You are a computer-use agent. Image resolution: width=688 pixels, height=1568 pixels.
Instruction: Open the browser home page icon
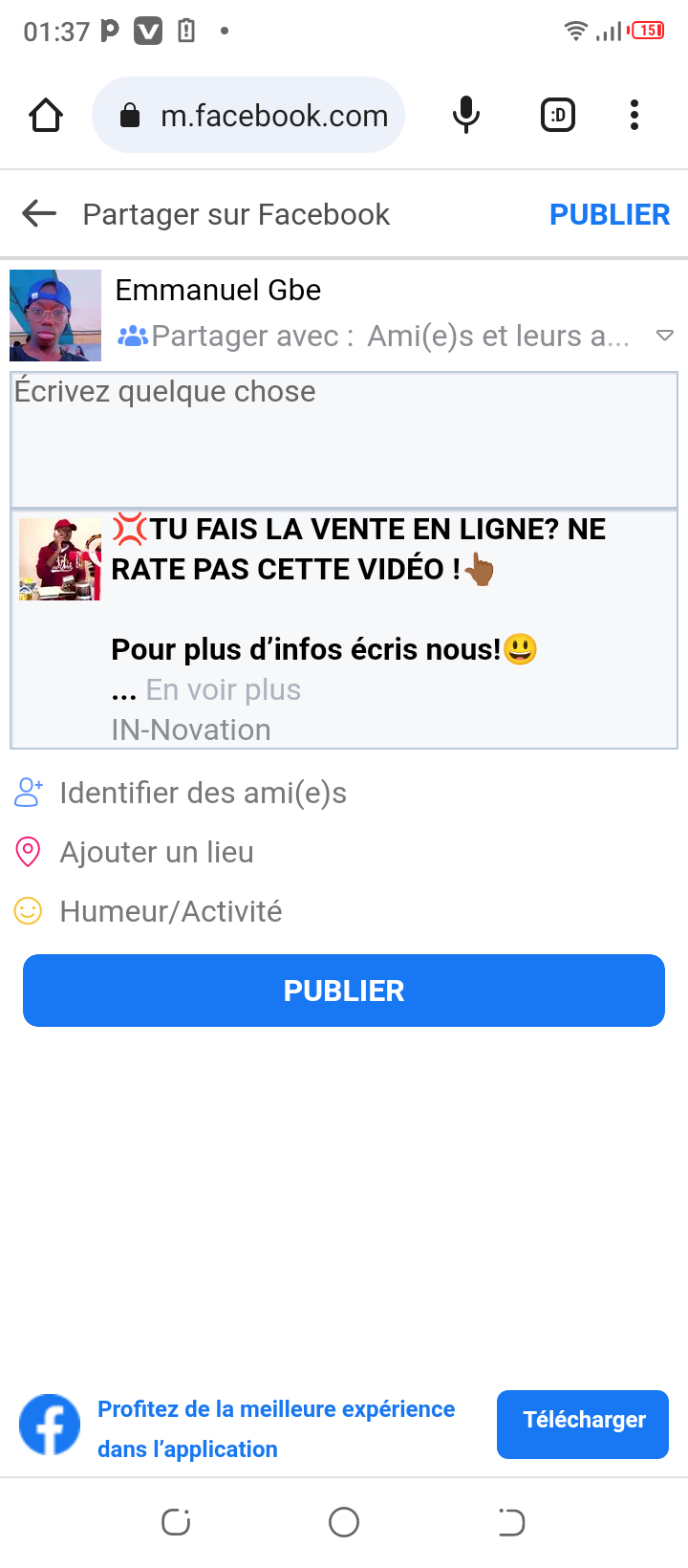(x=46, y=116)
